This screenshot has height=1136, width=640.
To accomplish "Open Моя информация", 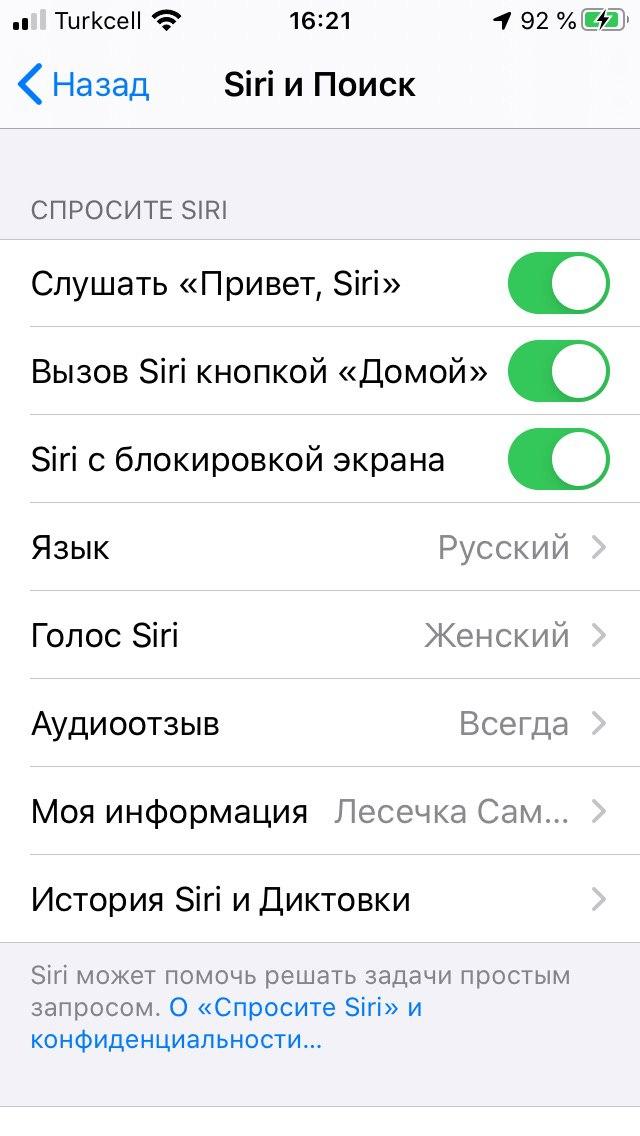I will 320,811.
